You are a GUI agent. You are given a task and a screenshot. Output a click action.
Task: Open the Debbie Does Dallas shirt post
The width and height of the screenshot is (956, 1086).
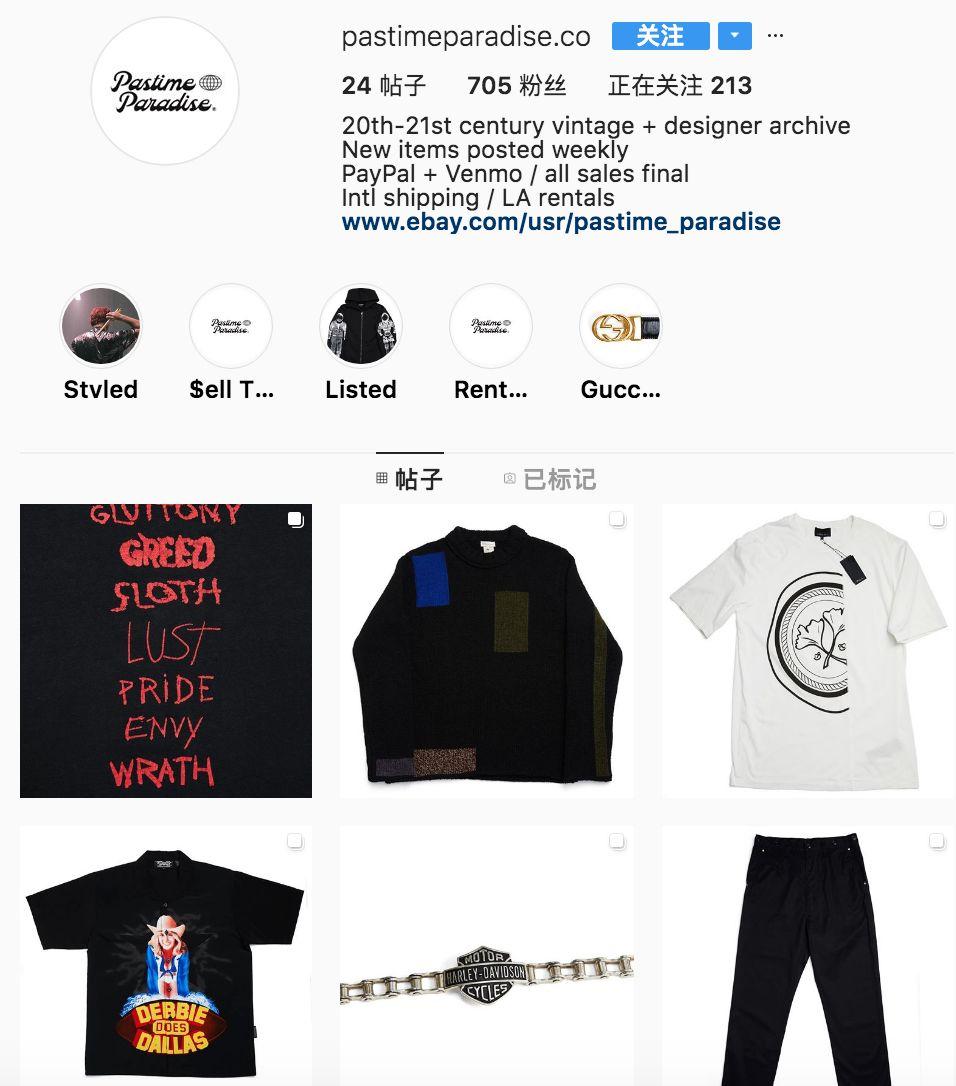pyautogui.click(x=166, y=955)
